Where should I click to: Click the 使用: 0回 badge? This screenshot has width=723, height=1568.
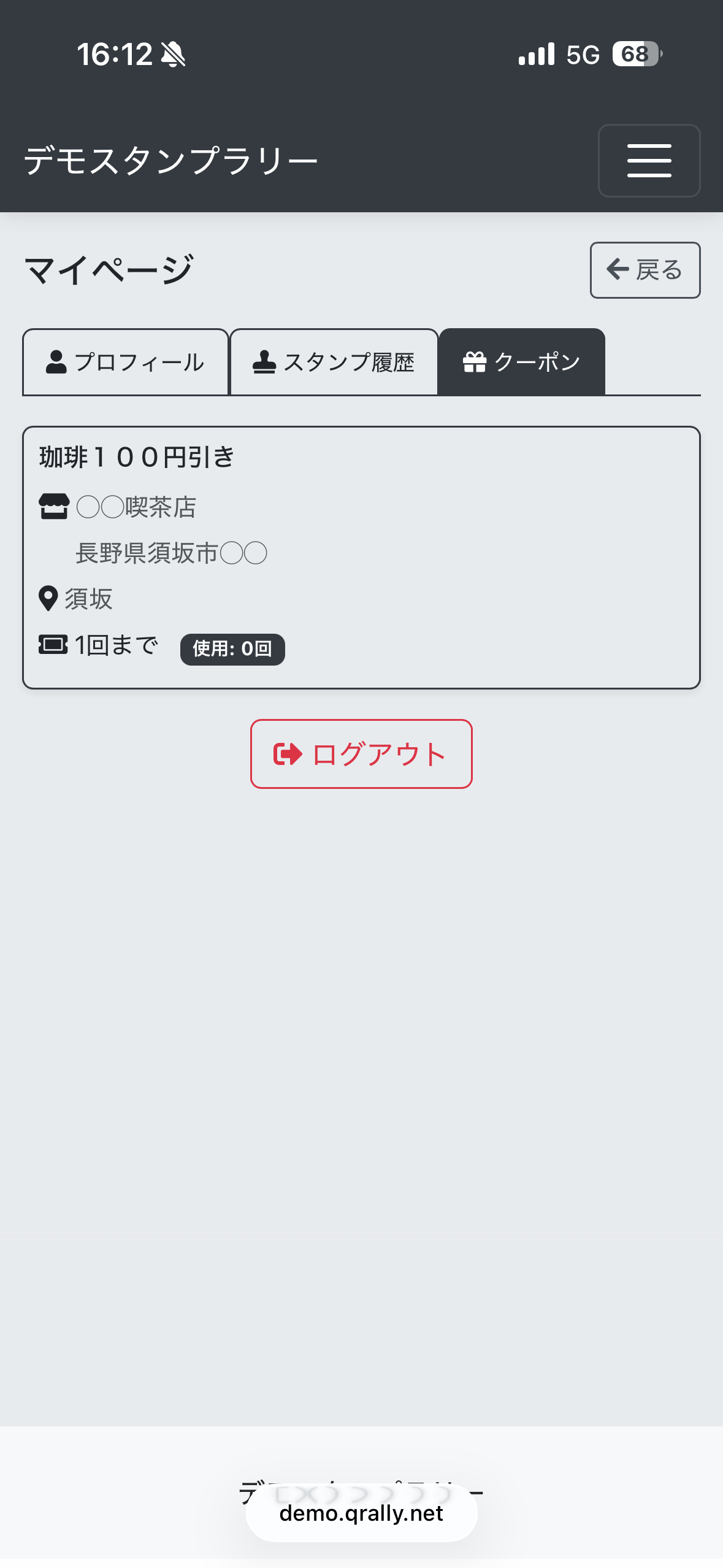click(x=232, y=648)
